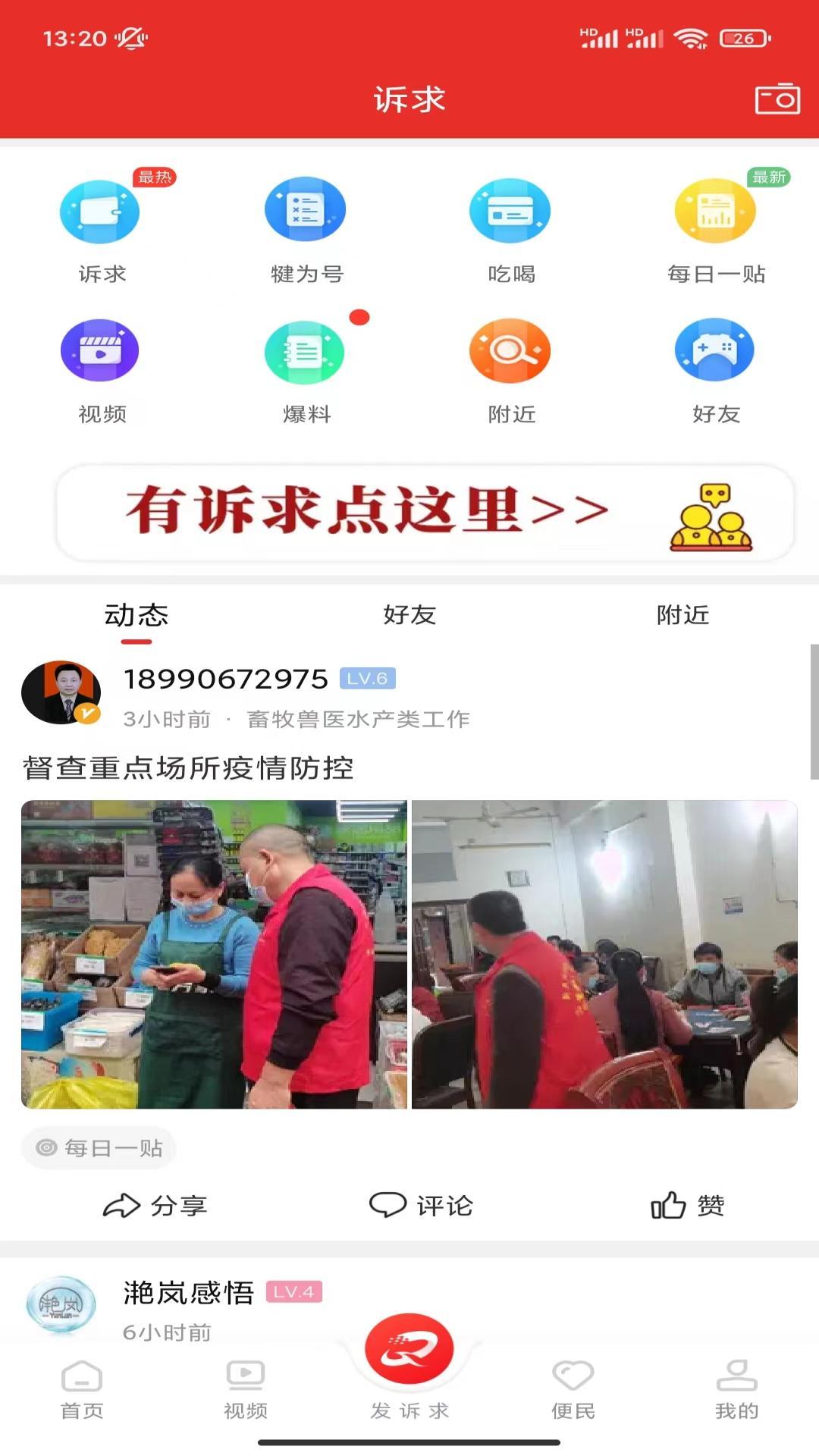Open the 我的 profile tab
Screen dimensions: 819x1456
[736, 1389]
